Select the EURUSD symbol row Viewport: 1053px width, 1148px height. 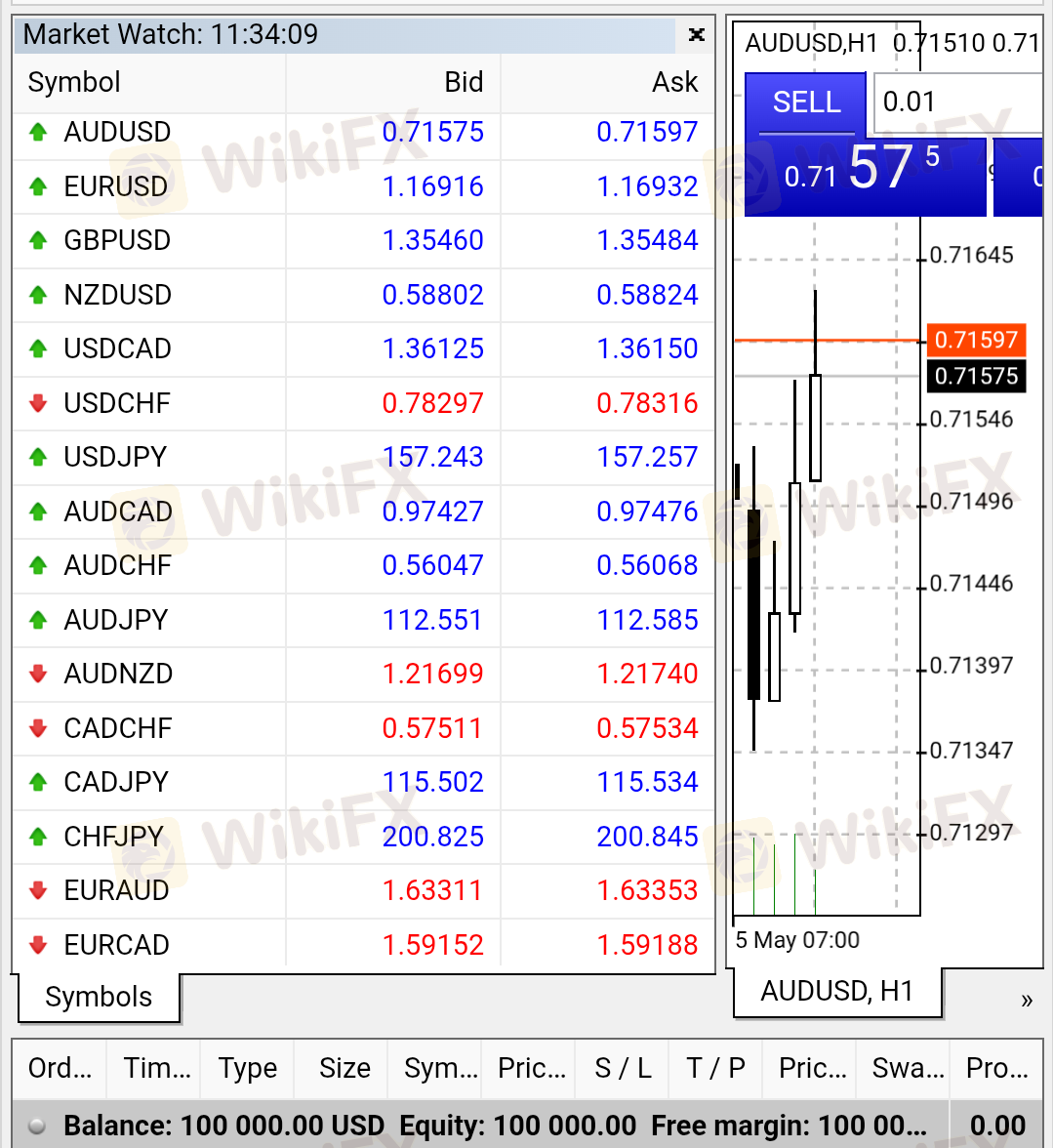tap(363, 186)
